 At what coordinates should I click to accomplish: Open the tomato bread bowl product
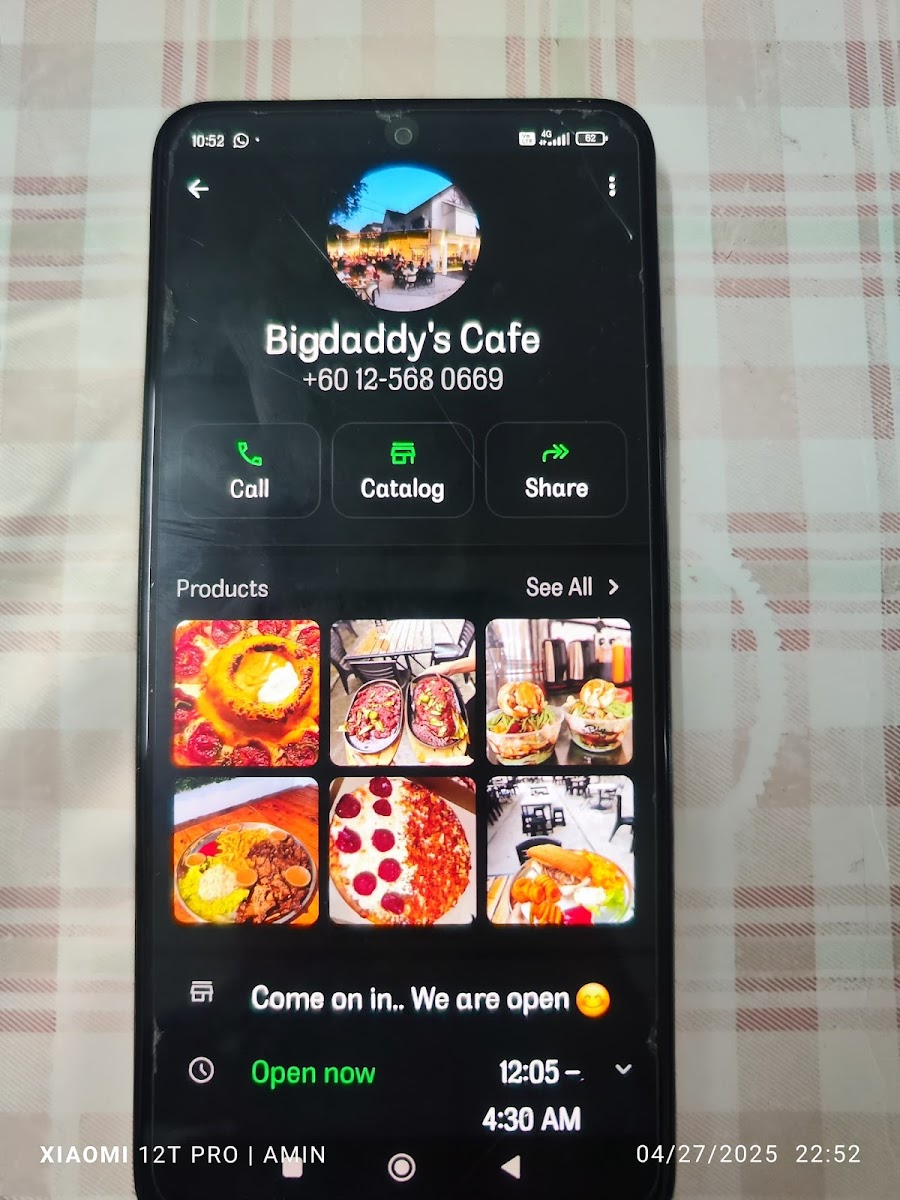(x=247, y=692)
